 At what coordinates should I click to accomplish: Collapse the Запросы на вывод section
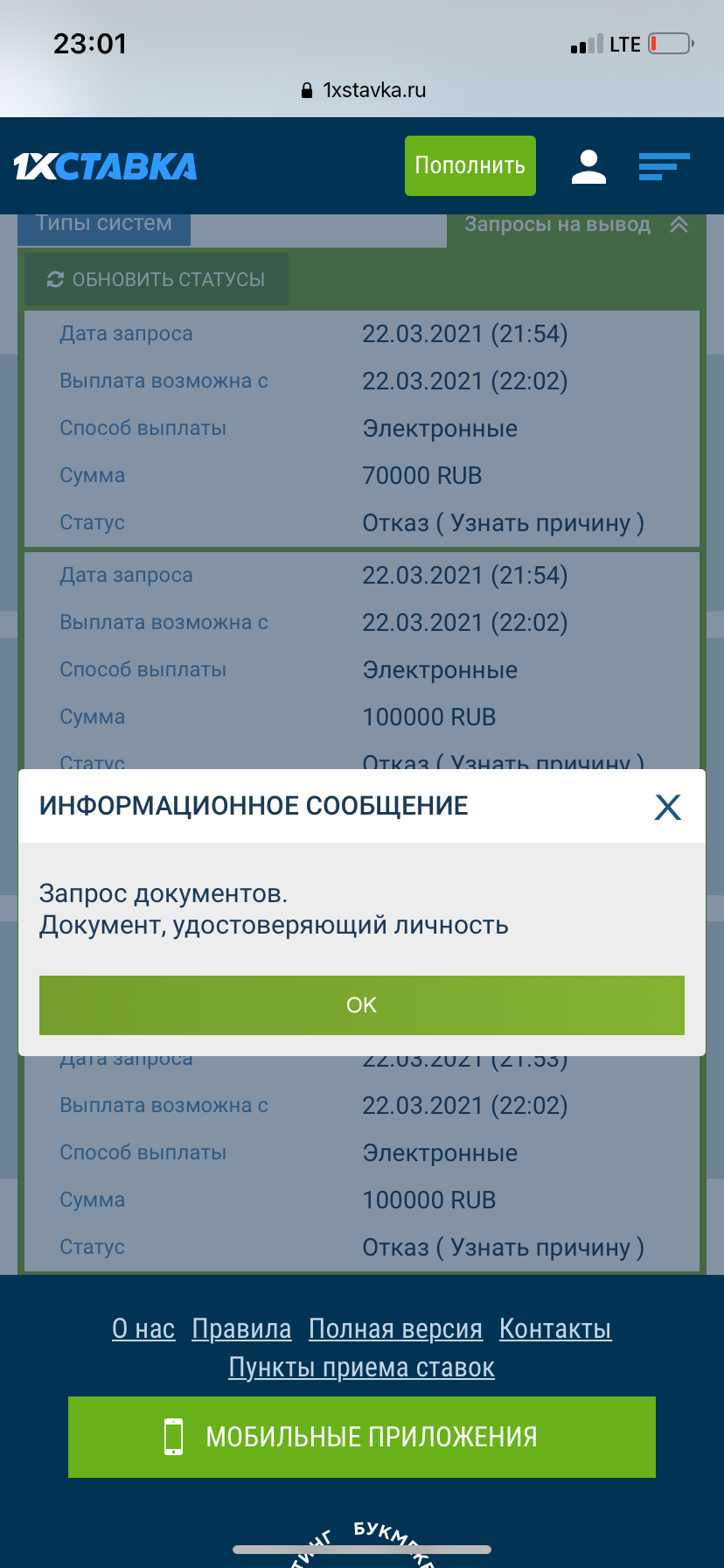pos(679,225)
